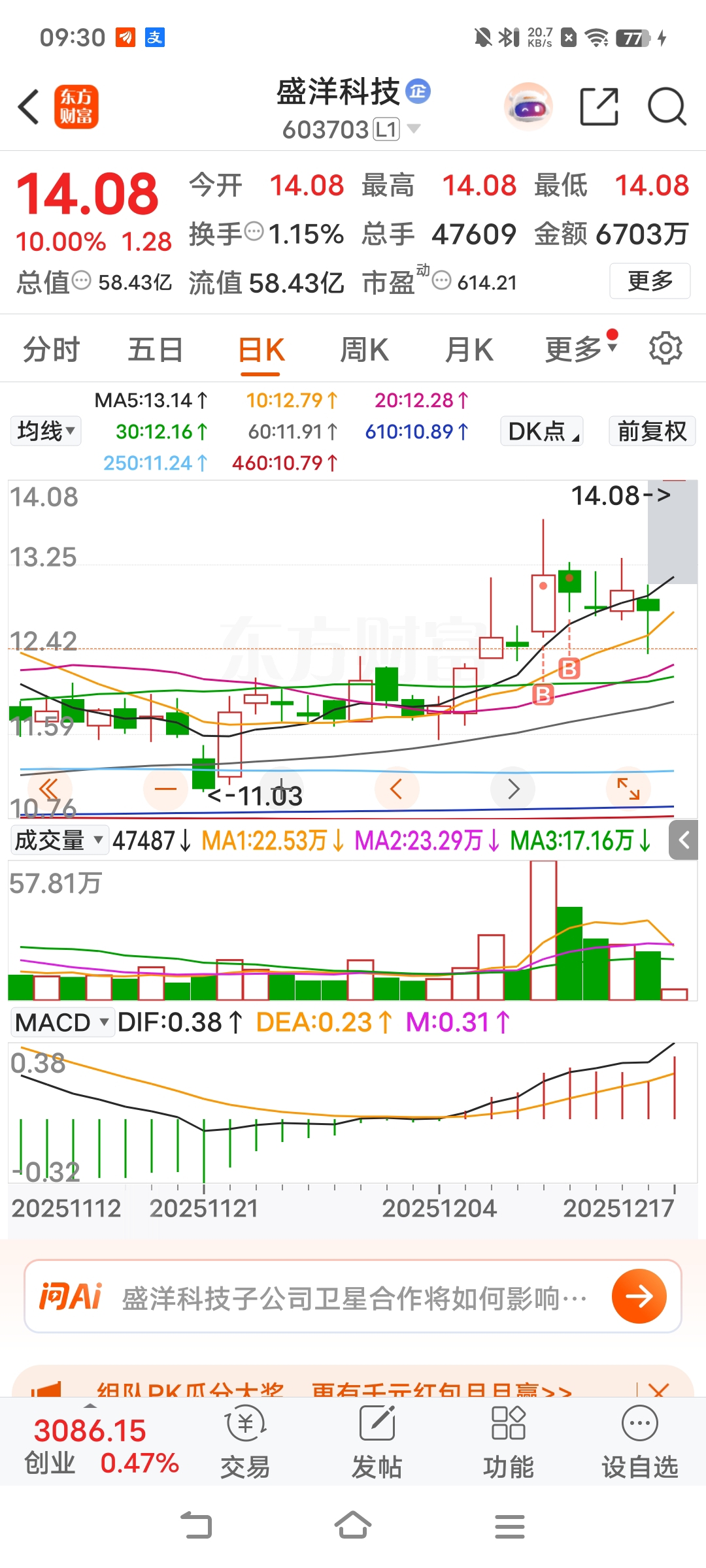
Task: Open the DK点 options
Action: tap(542, 431)
